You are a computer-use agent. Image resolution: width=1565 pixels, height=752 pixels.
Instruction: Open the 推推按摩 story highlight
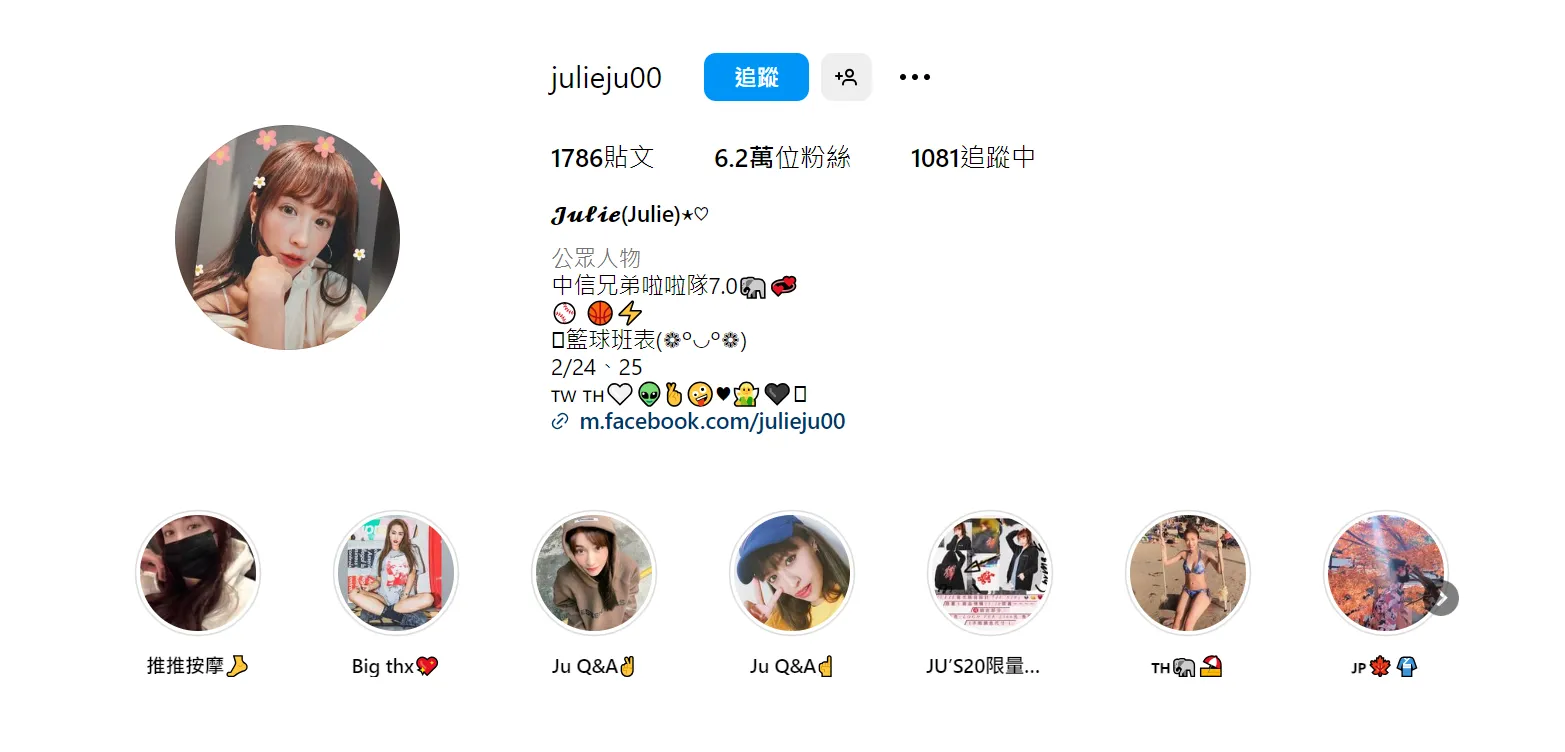197,574
